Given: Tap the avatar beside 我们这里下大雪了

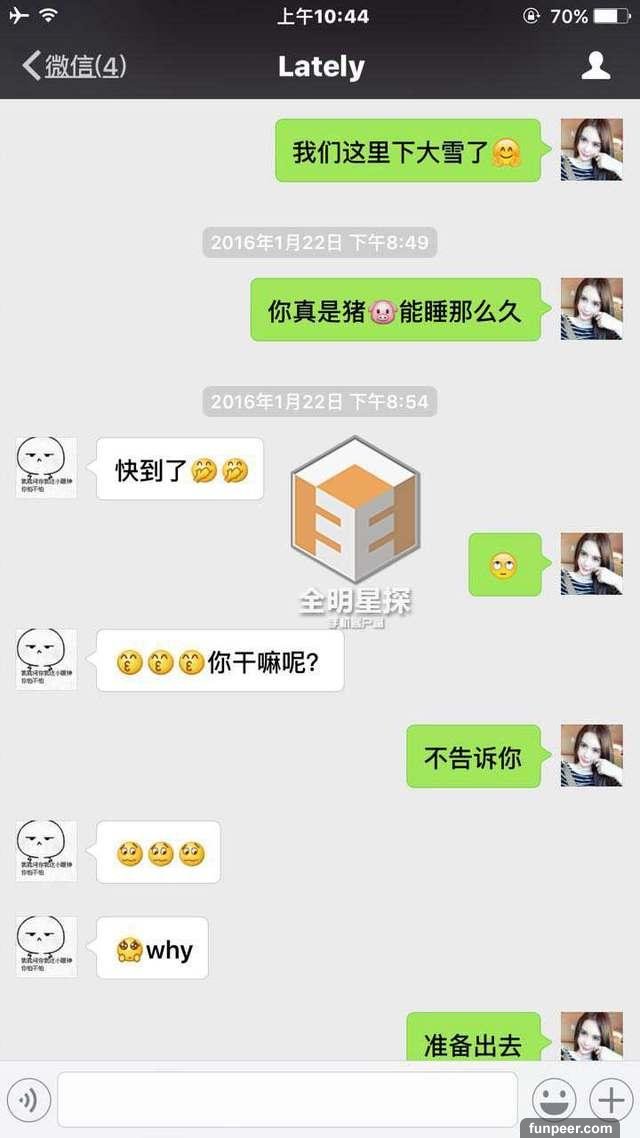Looking at the screenshot, I should (x=591, y=150).
